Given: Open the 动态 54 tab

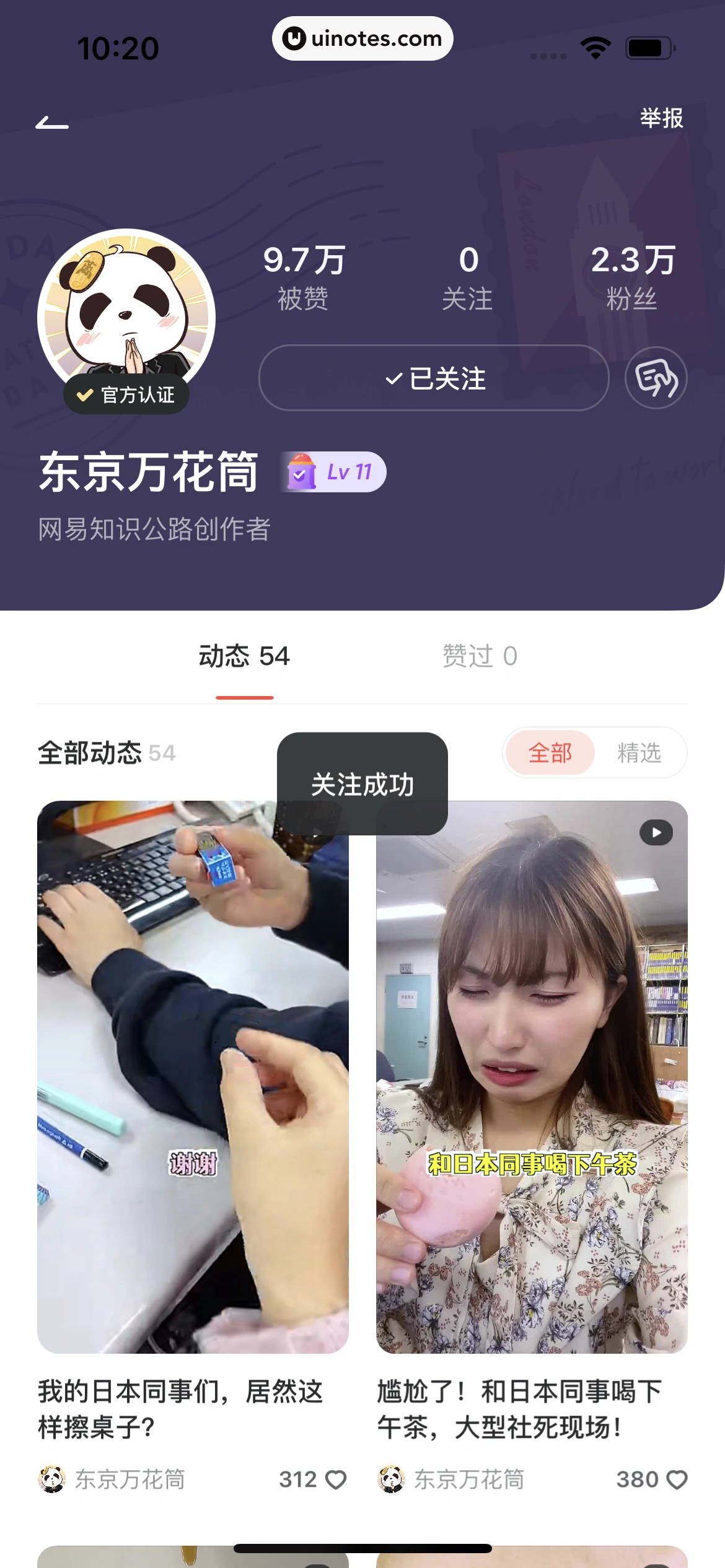Looking at the screenshot, I should tap(244, 657).
